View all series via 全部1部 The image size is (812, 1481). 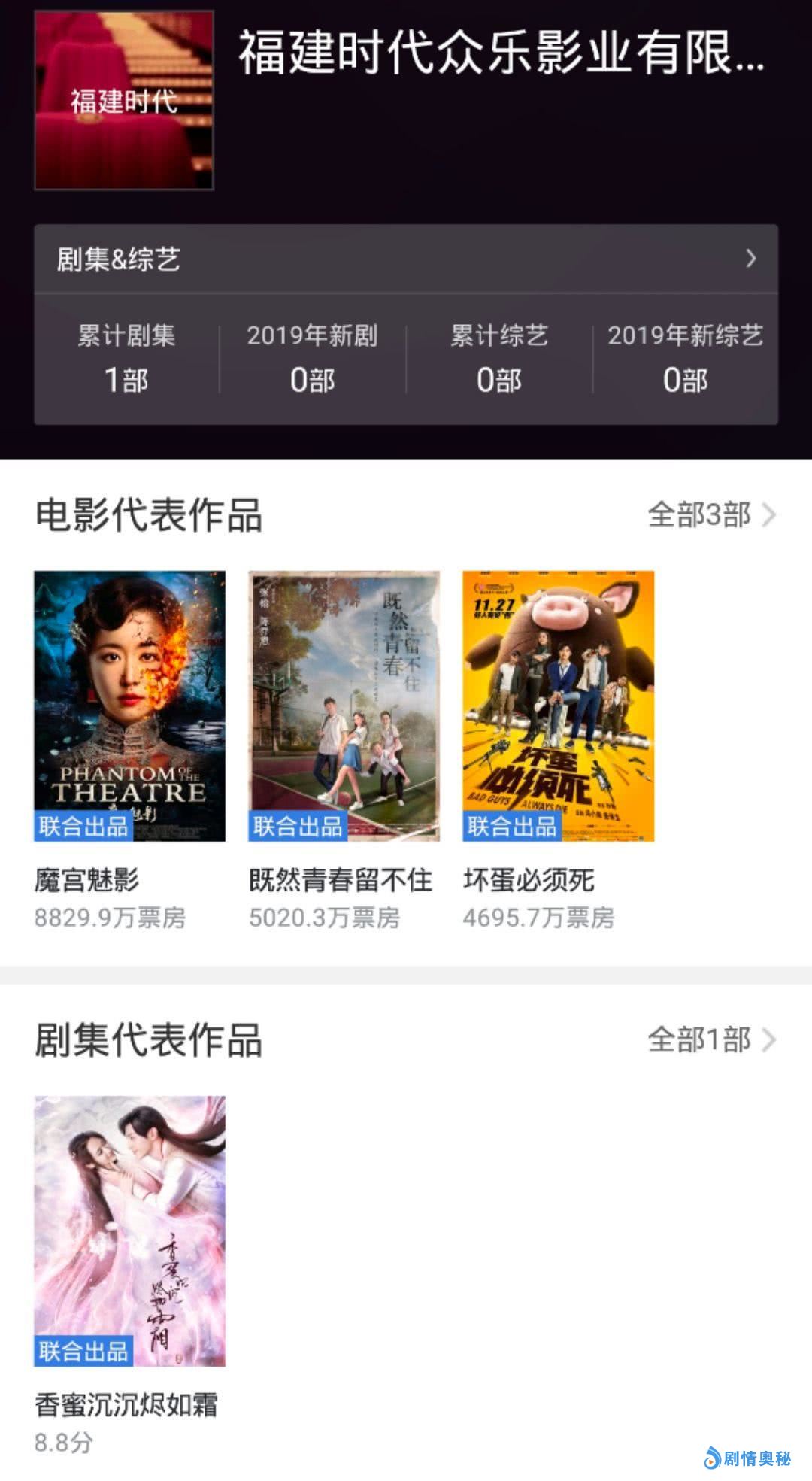[x=710, y=1040]
